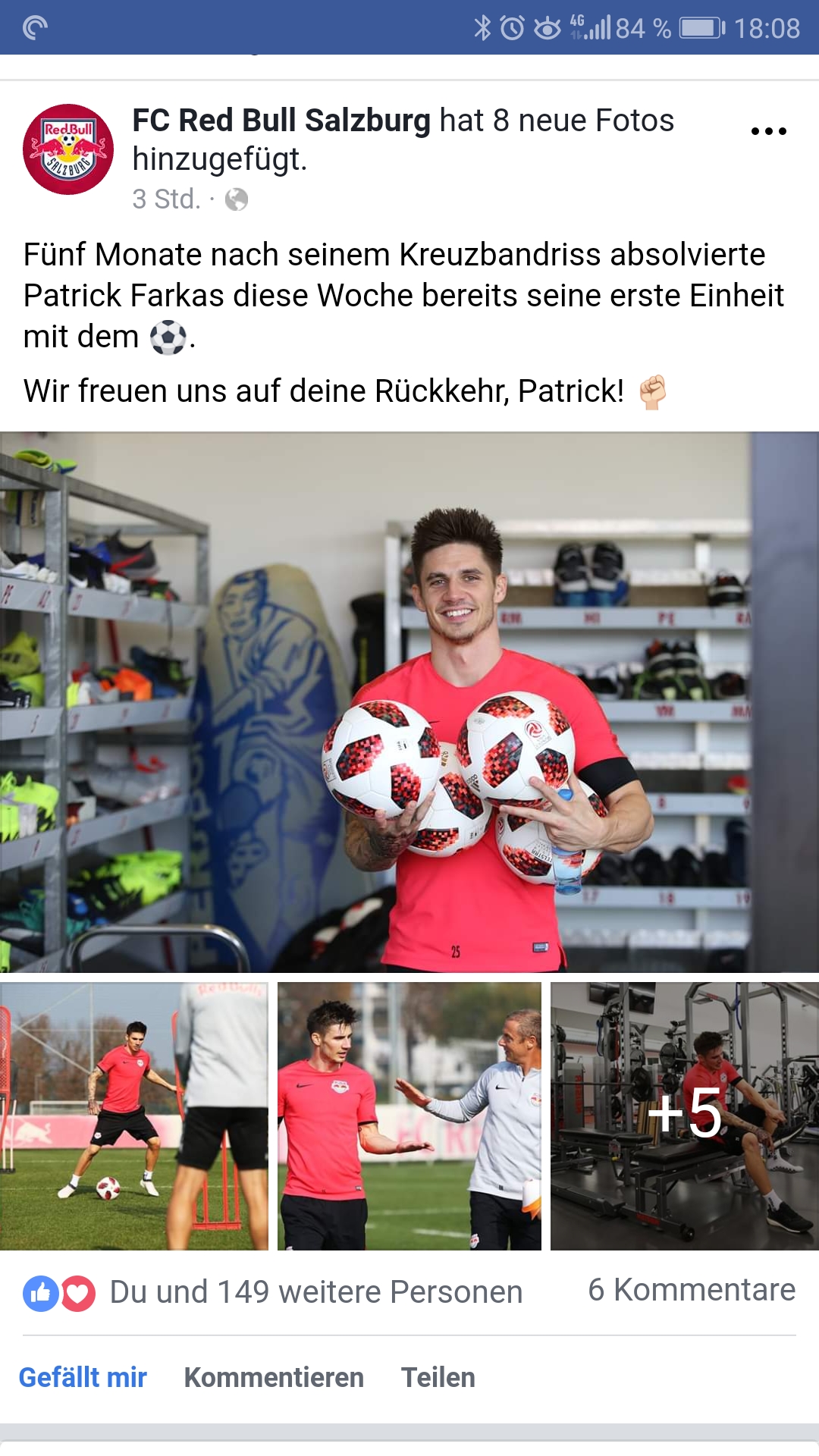
Task: Open FC Red Bull Salzburg profile picture
Action: [x=68, y=149]
